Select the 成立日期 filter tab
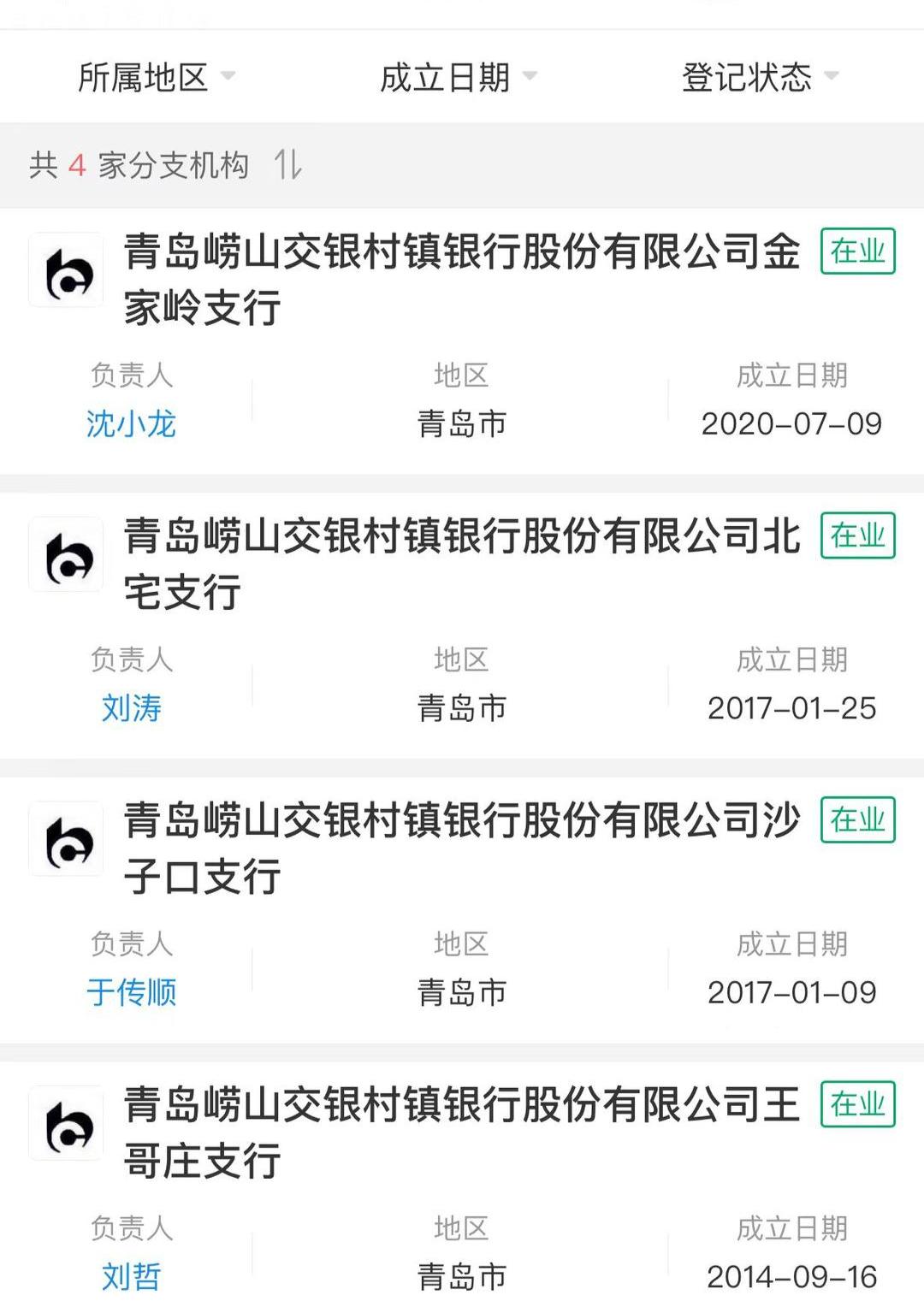The height and width of the screenshot is (1307, 924). (x=447, y=76)
